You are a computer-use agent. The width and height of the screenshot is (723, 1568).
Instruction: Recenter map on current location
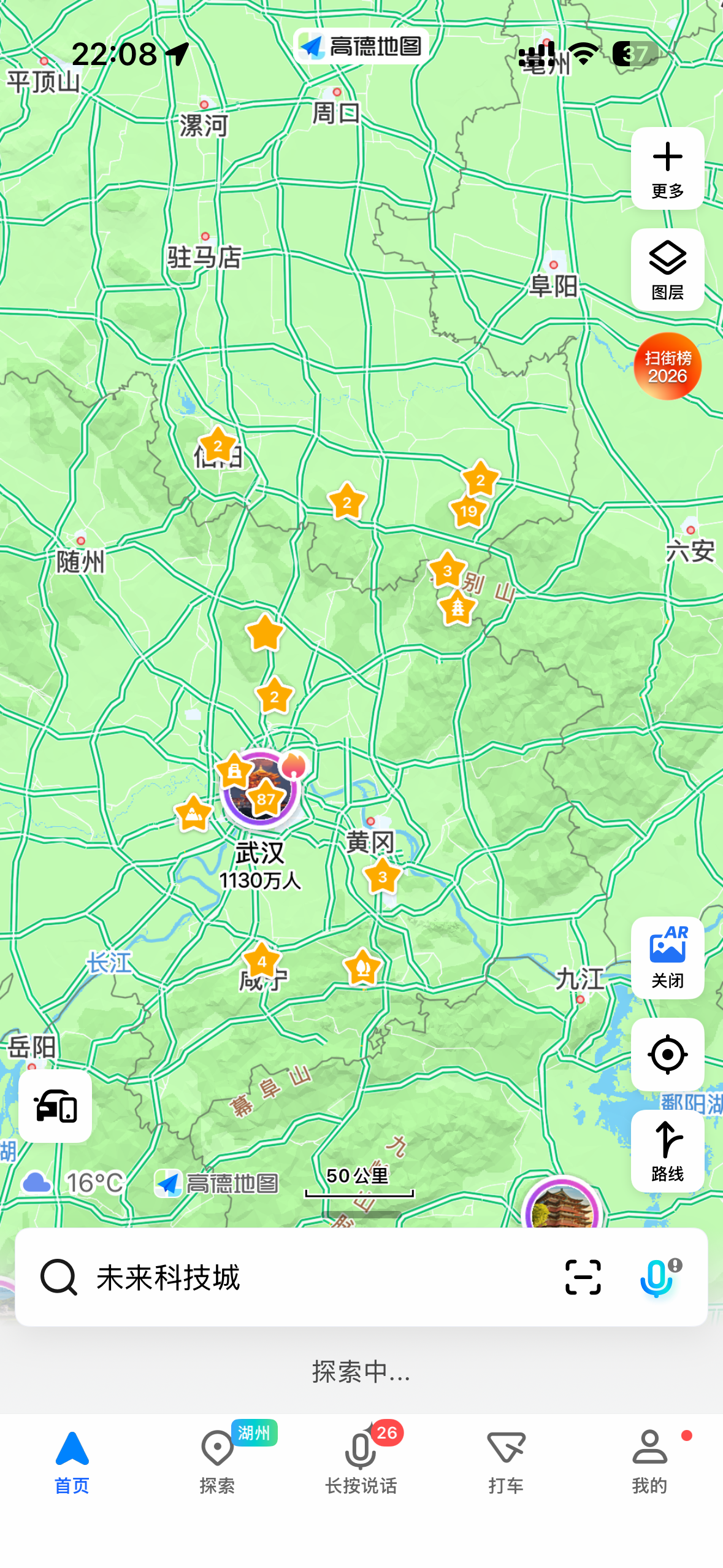[667, 1054]
